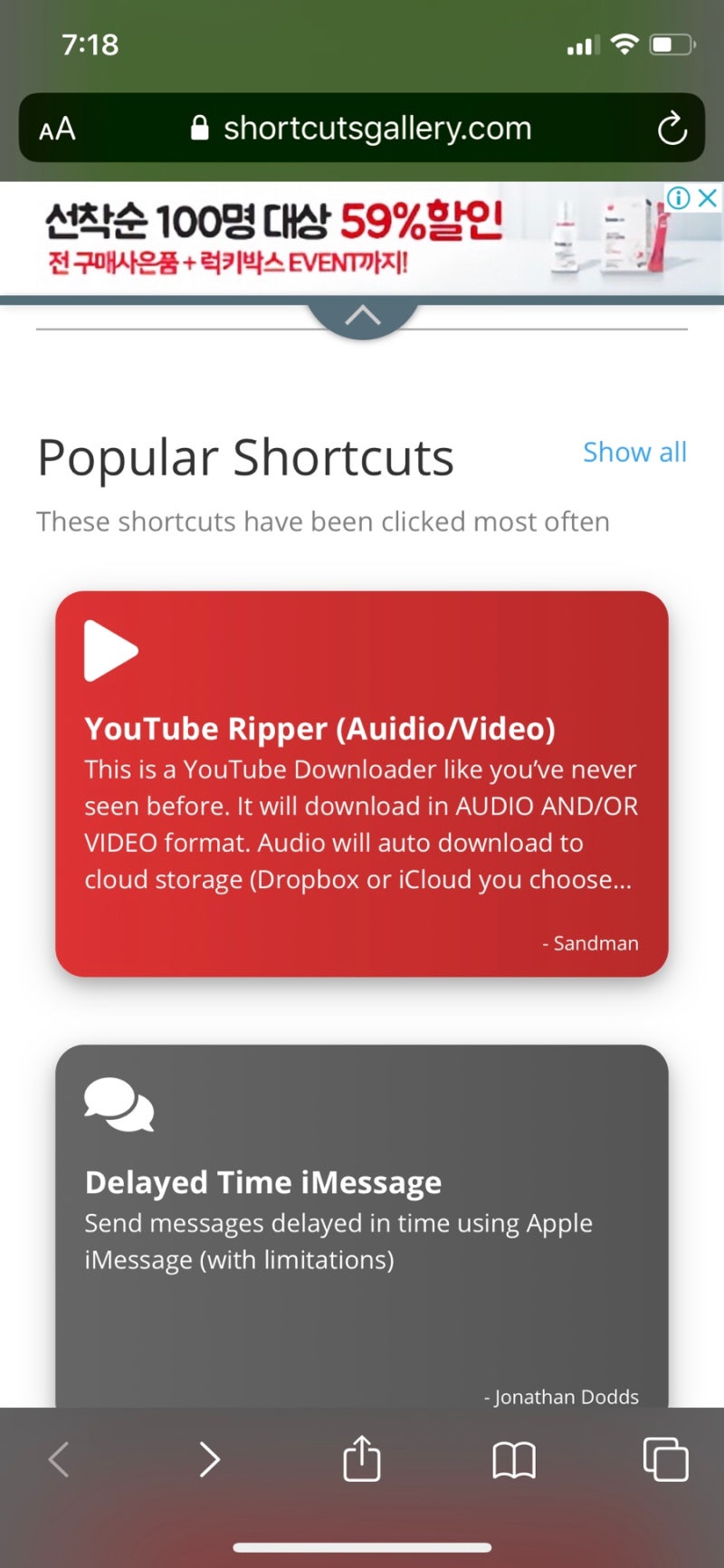Open the Delayed Time iMessage card

point(362,1227)
